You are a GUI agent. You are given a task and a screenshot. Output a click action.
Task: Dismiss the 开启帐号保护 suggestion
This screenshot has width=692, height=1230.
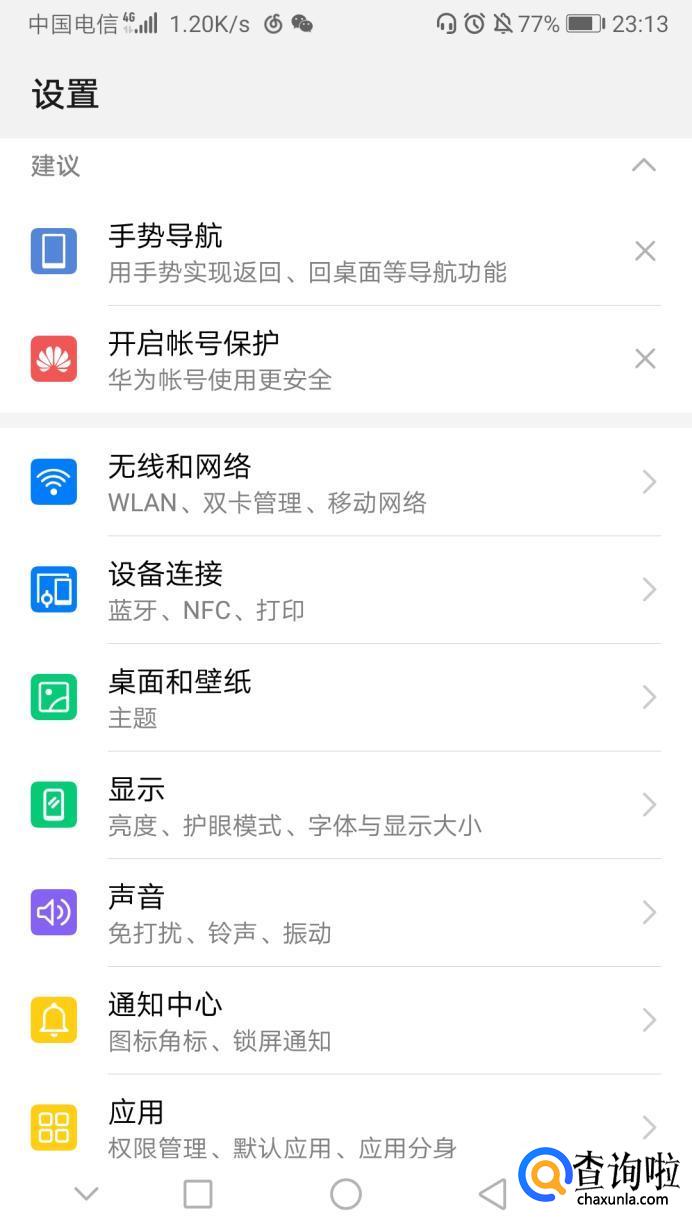click(645, 359)
